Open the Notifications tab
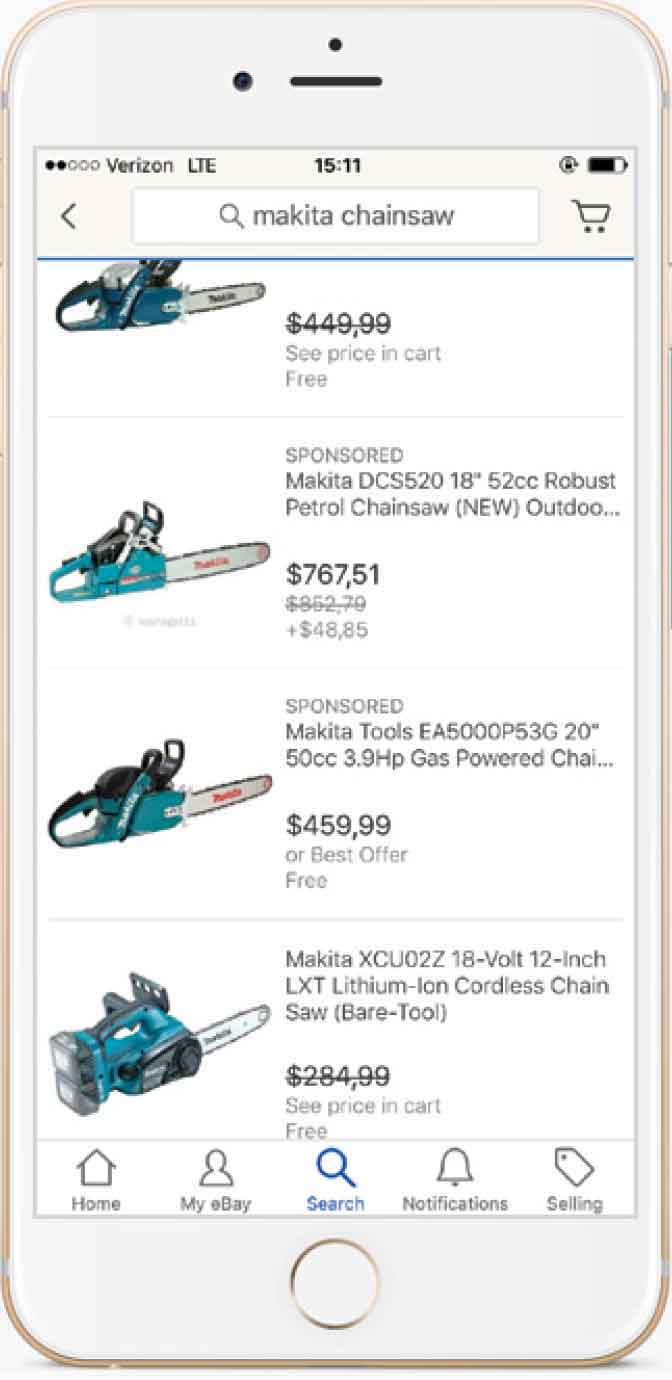Screen dimensions: 672x1380 pyautogui.click(x=455, y=1181)
